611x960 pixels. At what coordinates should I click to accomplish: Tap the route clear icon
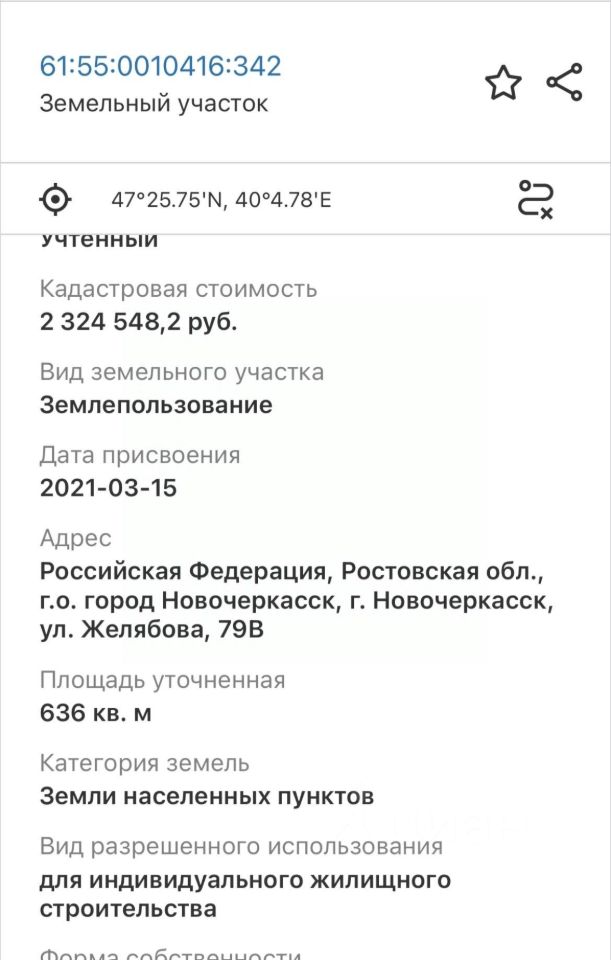pos(535,199)
